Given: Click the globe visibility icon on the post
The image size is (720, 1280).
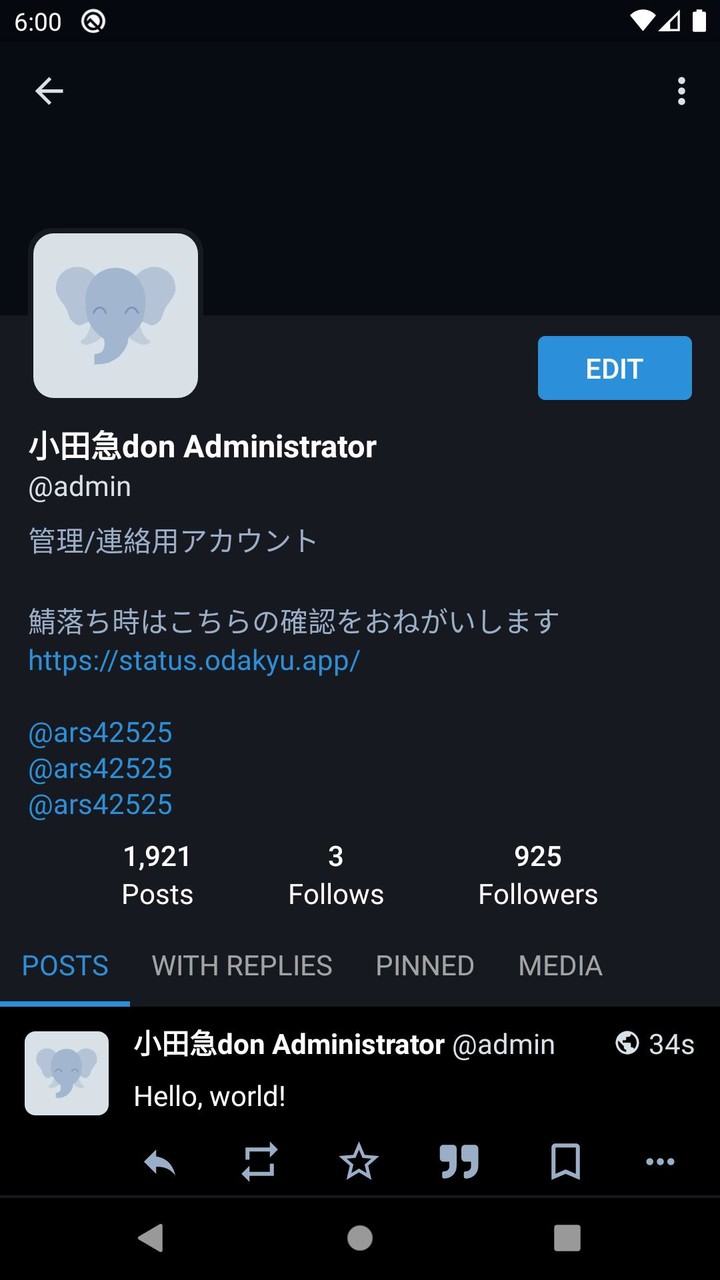Looking at the screenshot, I should 626,1043.
